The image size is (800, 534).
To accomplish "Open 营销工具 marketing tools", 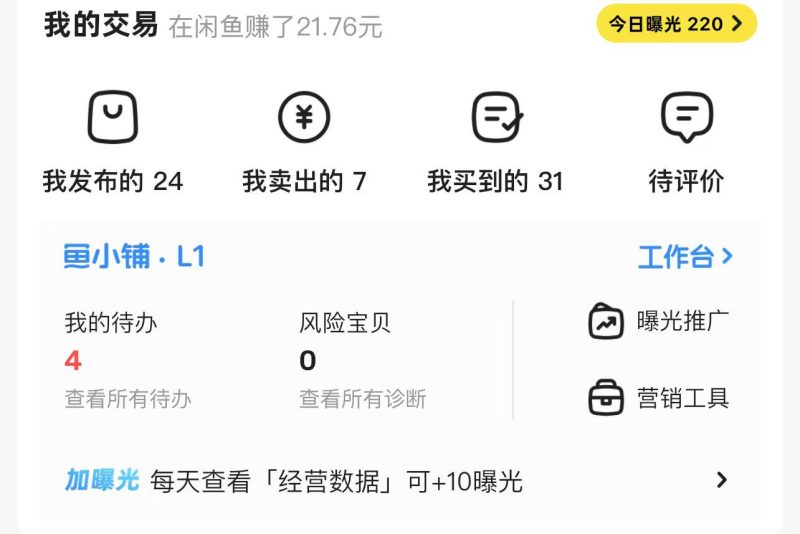I will click(x=658, y=398).
